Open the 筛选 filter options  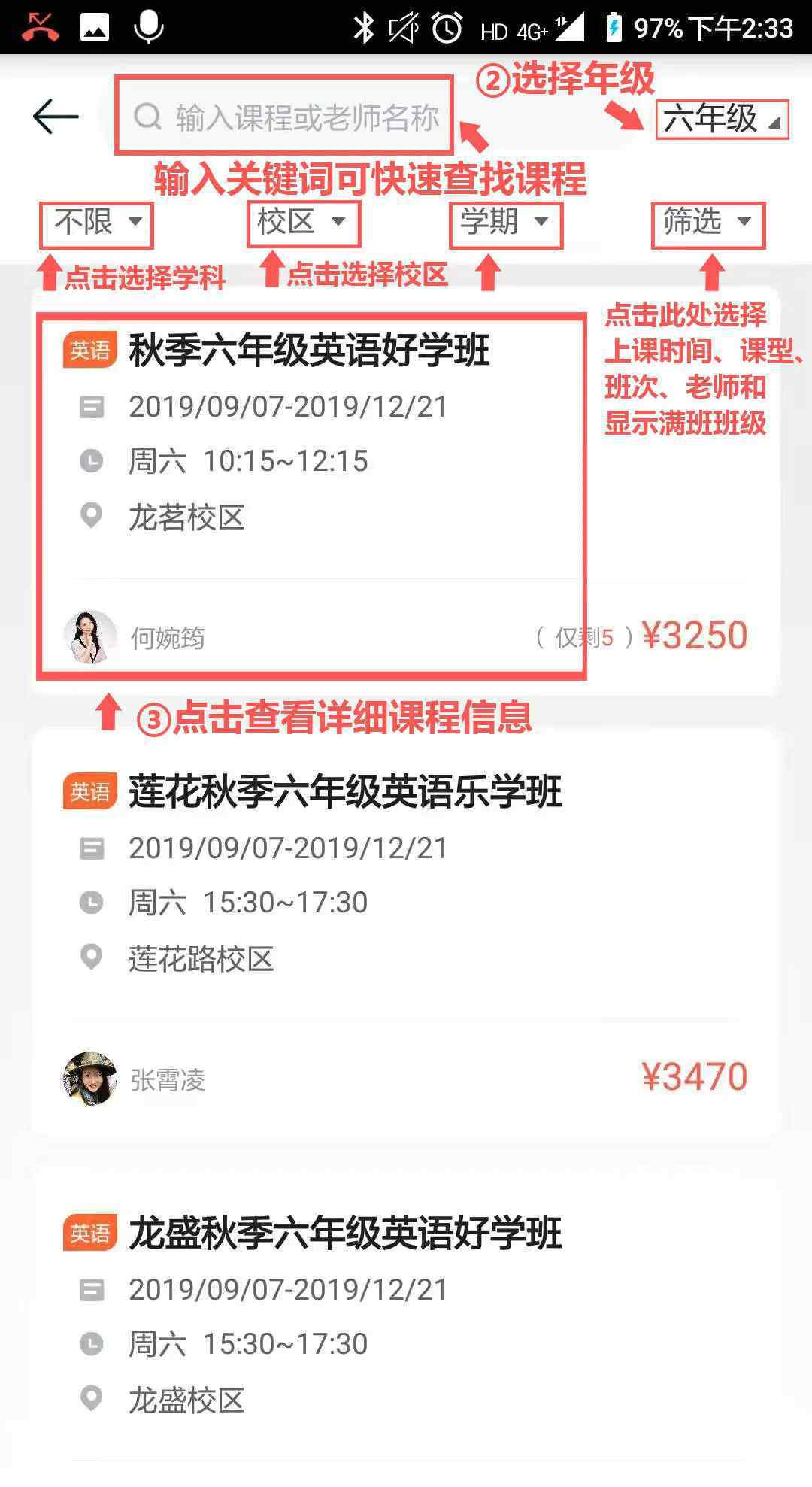[x=707, y=223]
